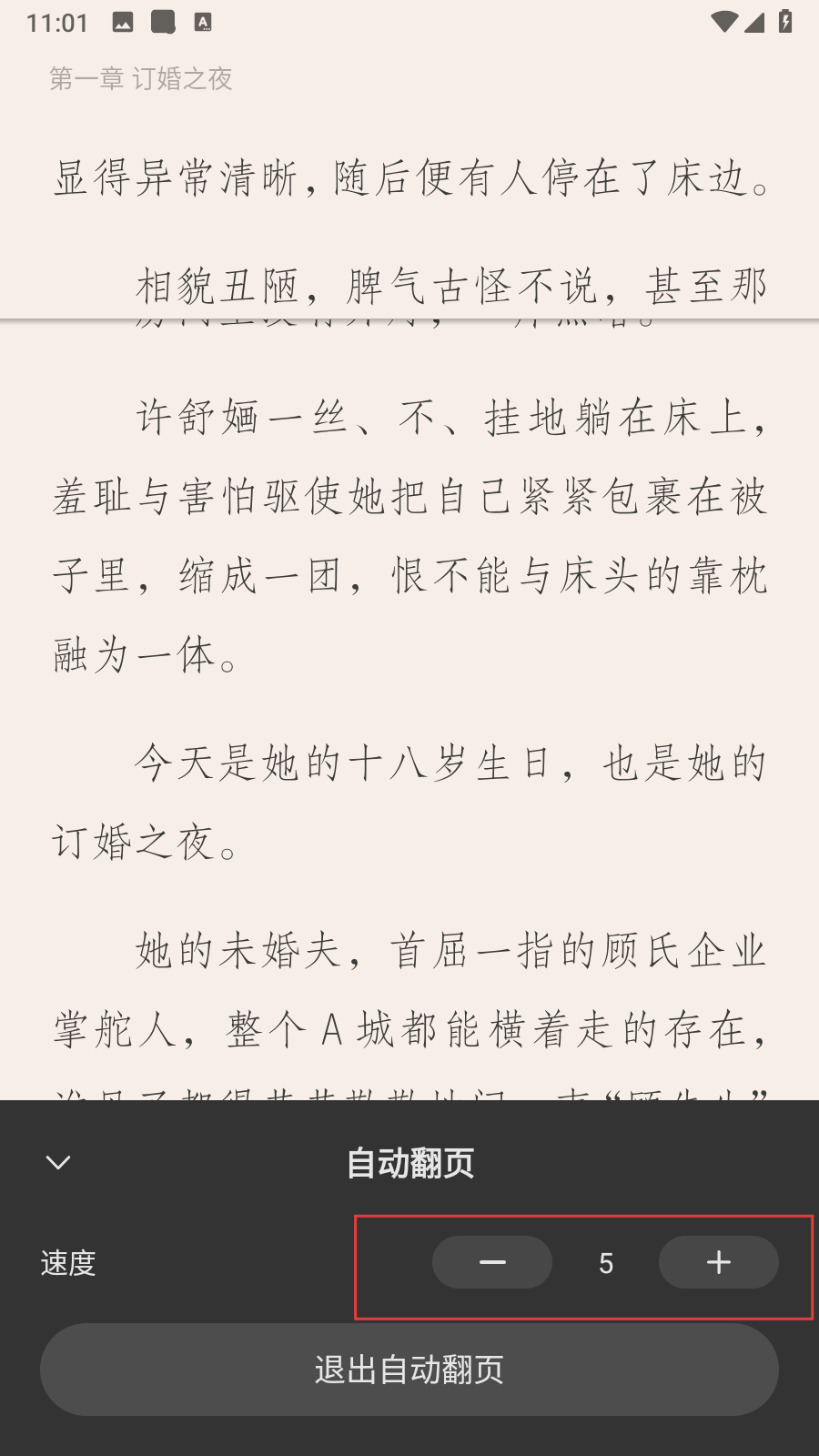Adjust the speed control to lower value
Screen dimensions: 819x1456
(491, 1262)
